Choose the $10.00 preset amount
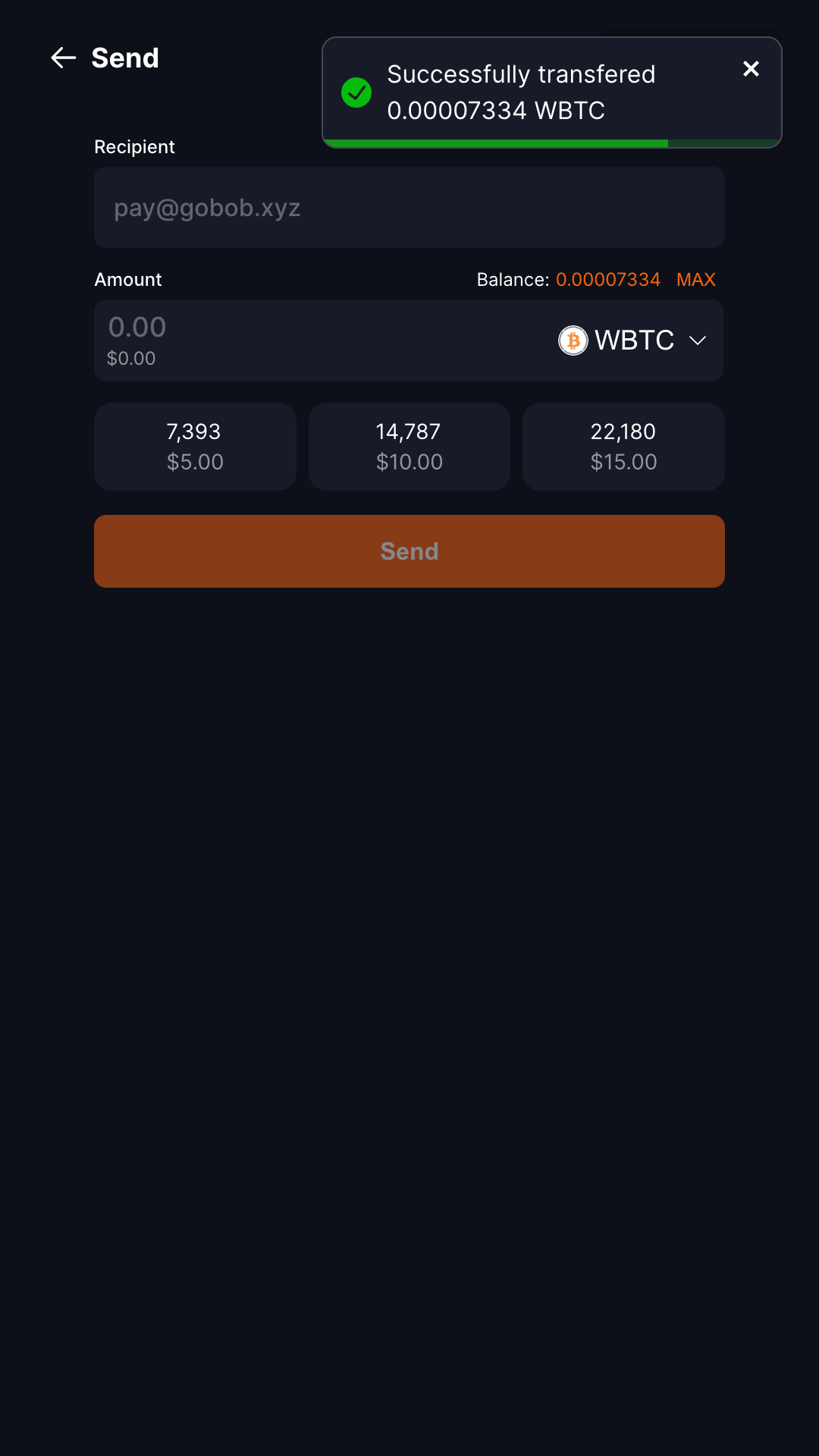Viewport: 819px width, 1456px height. 409,447
